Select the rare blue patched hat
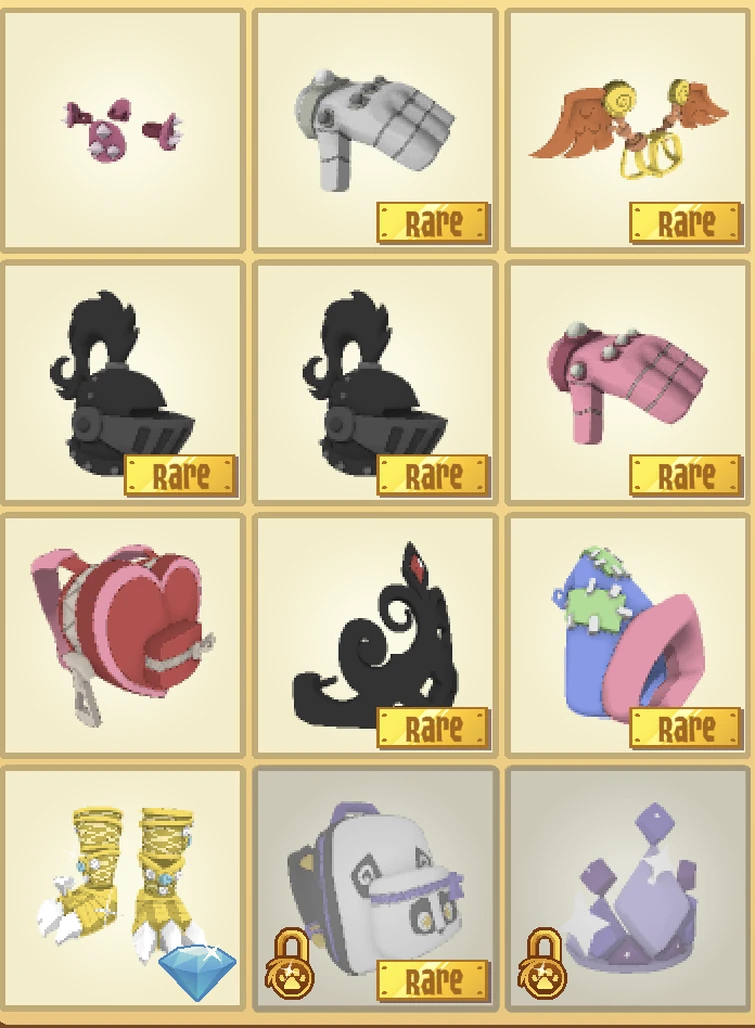 click(x=628, y=635)
